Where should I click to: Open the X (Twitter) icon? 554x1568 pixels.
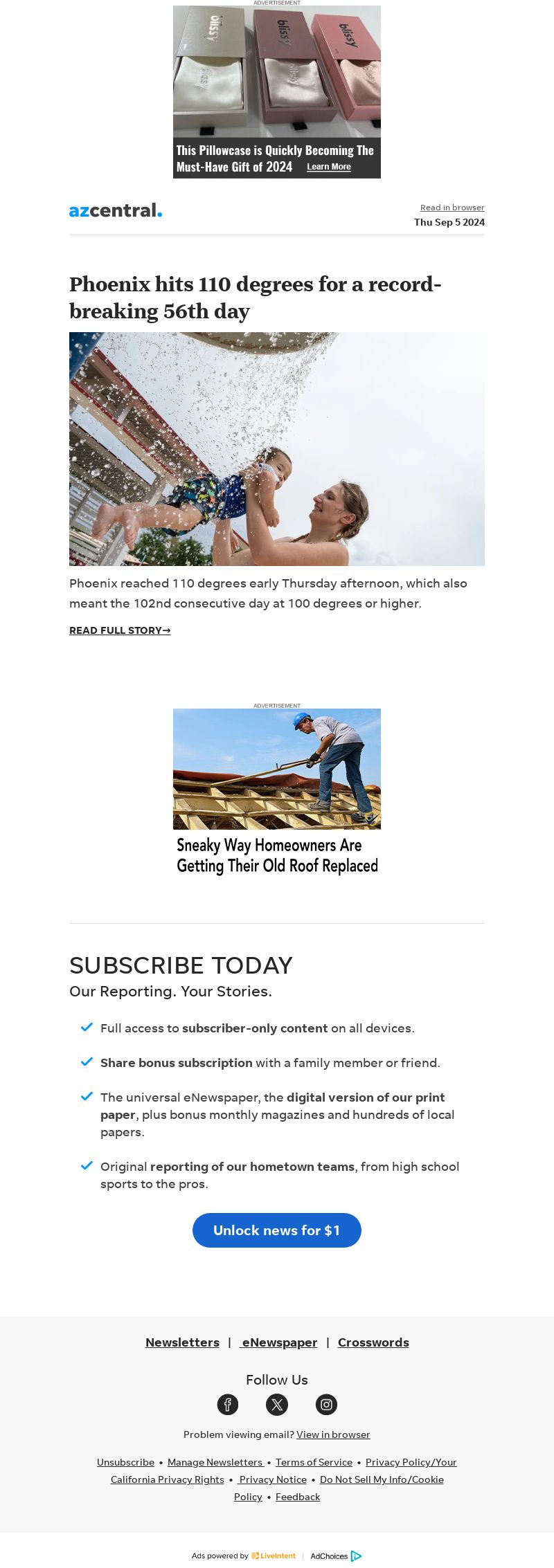point(277,1405)
